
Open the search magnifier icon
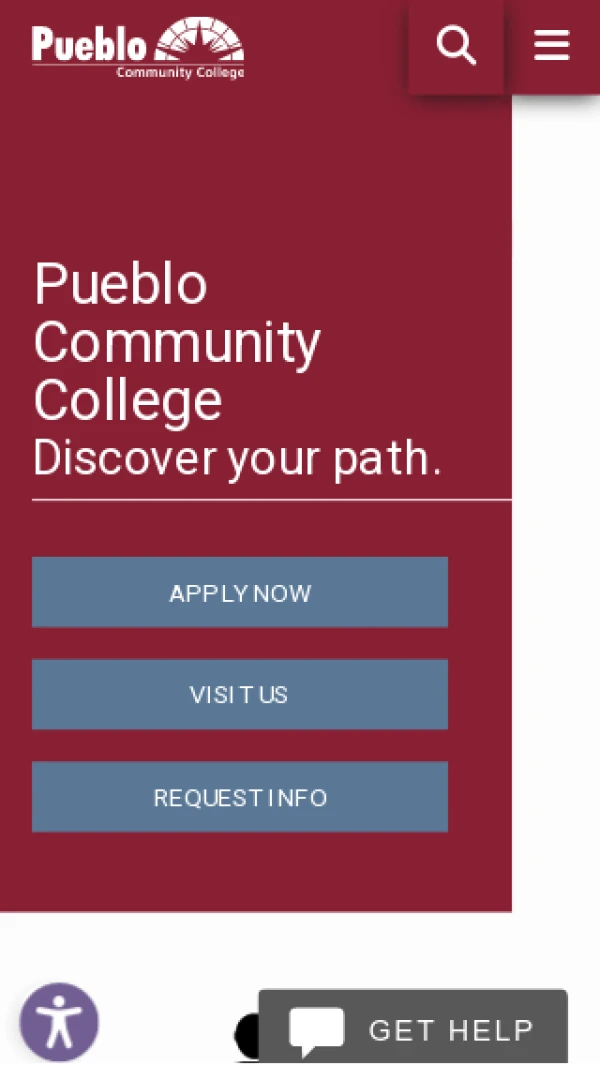pos(456,46)
